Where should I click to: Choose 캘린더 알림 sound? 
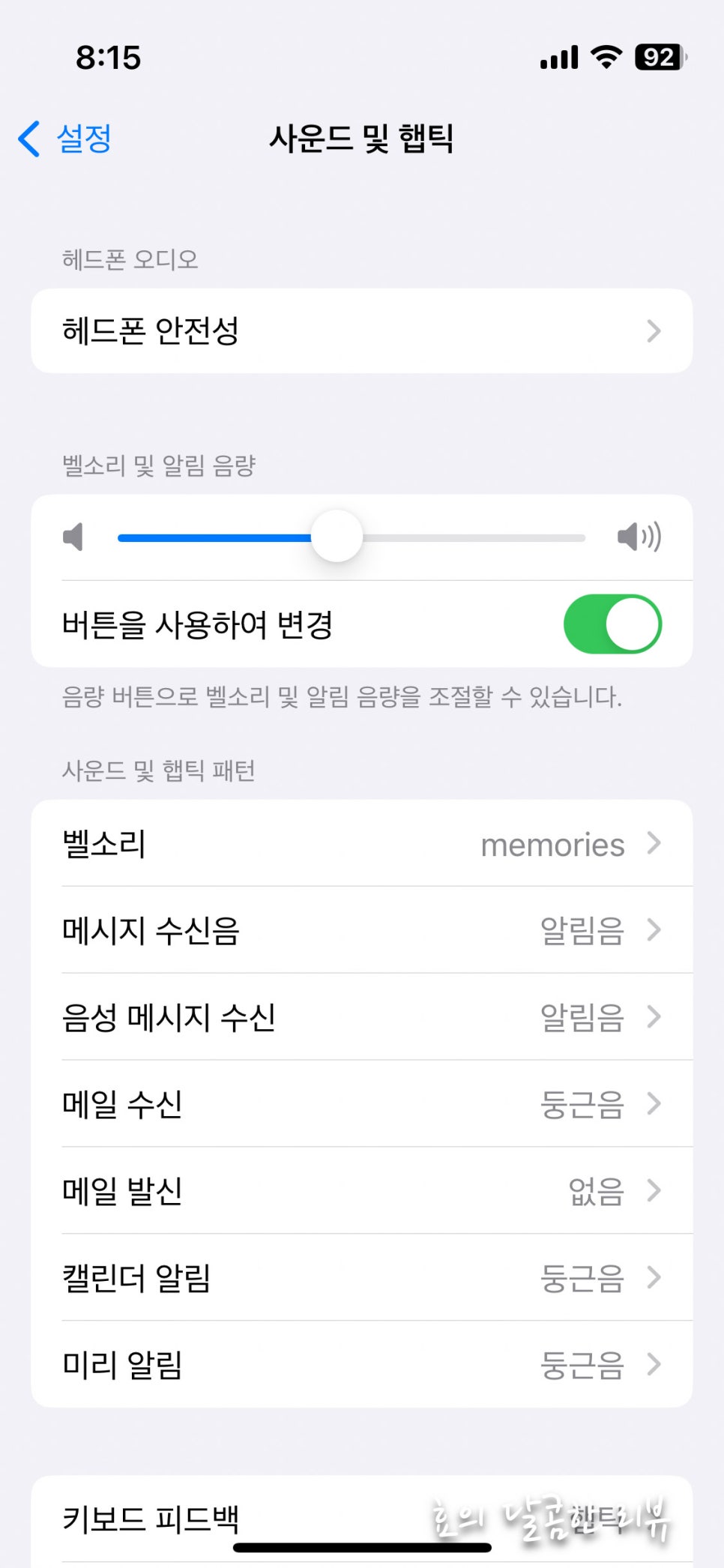pos(362,1278)
